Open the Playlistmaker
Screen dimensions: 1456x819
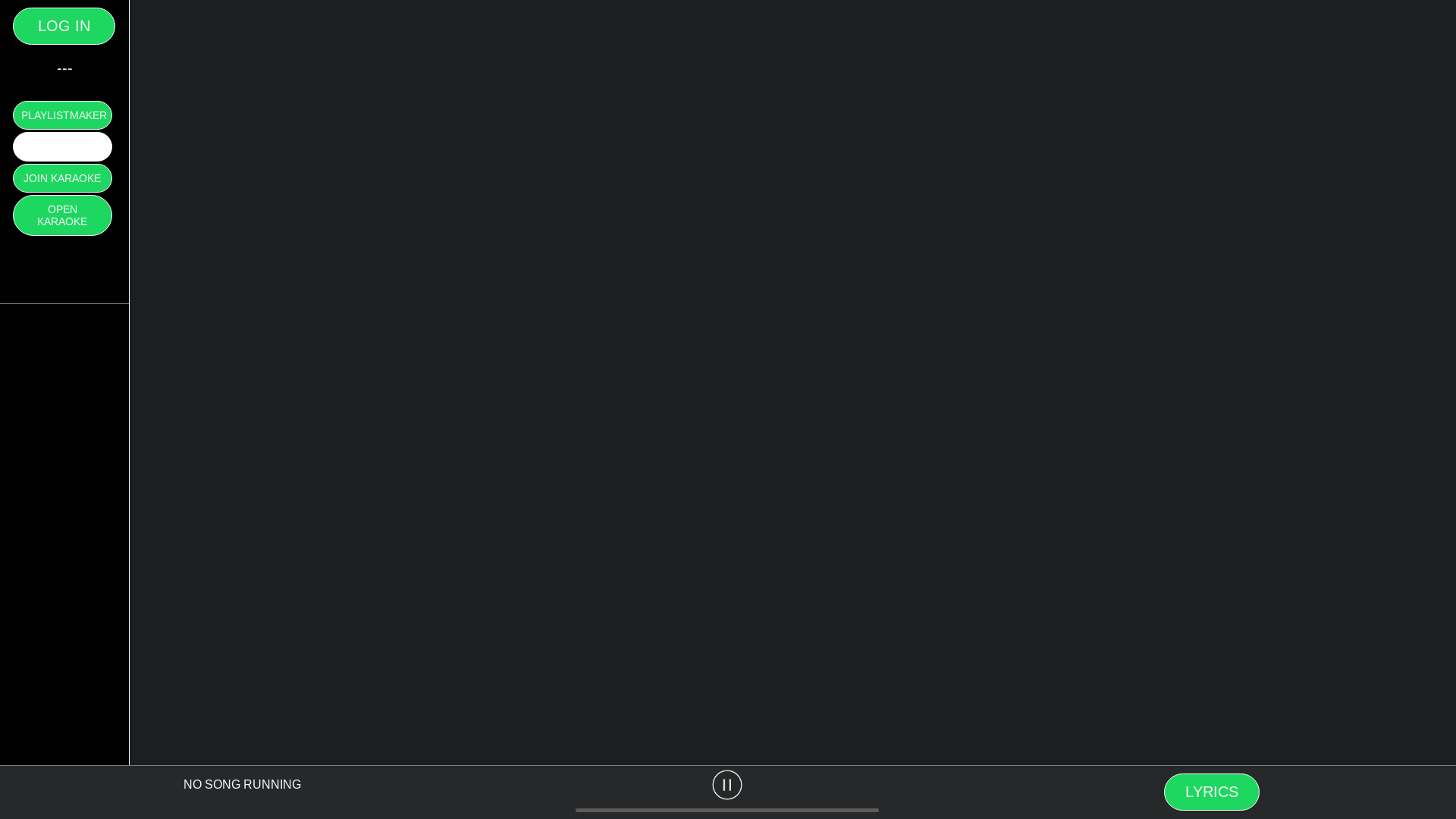(62, 115)
